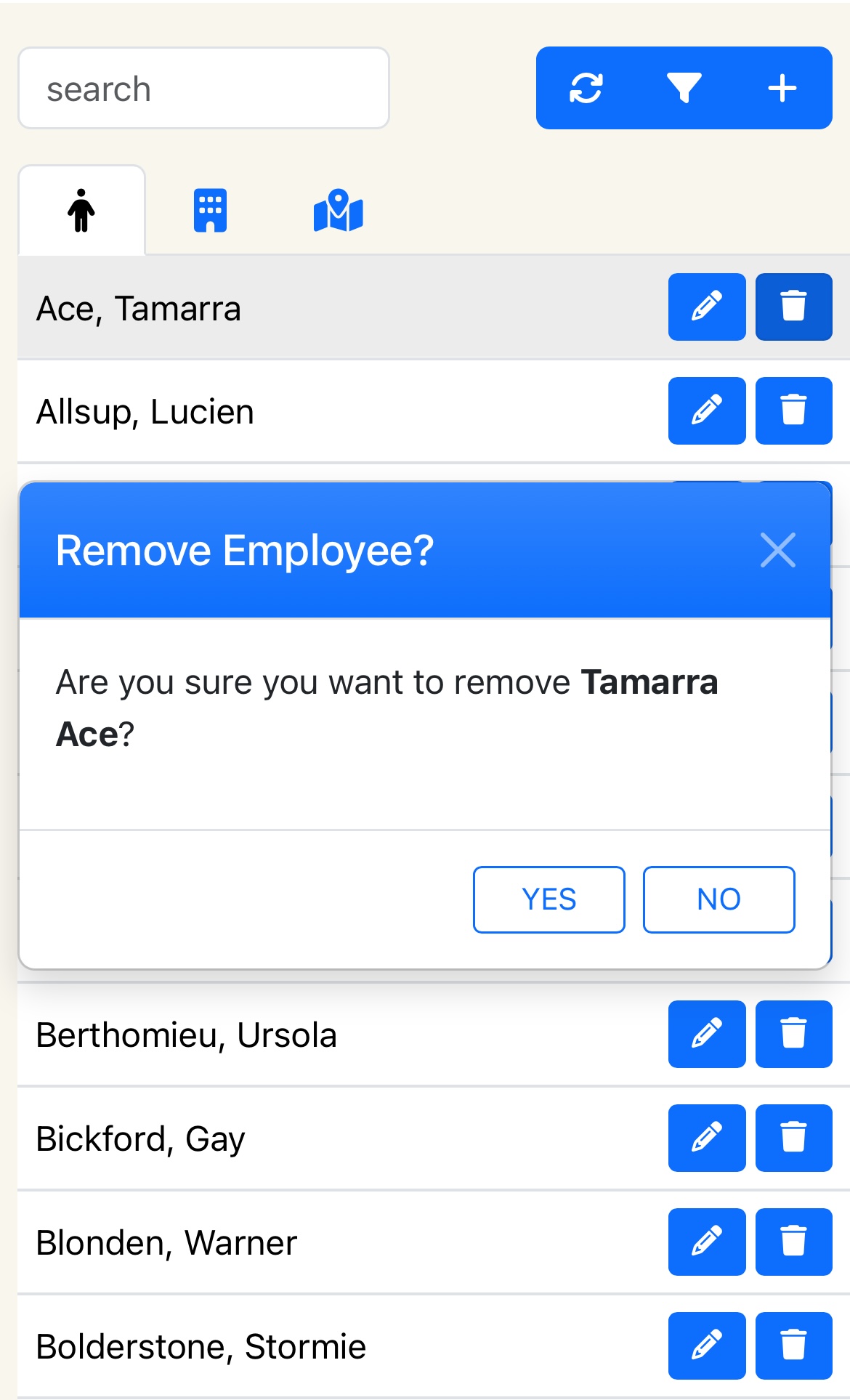
Task: Delete Bolderstone, Stormie
Action: click(793, 1346)
